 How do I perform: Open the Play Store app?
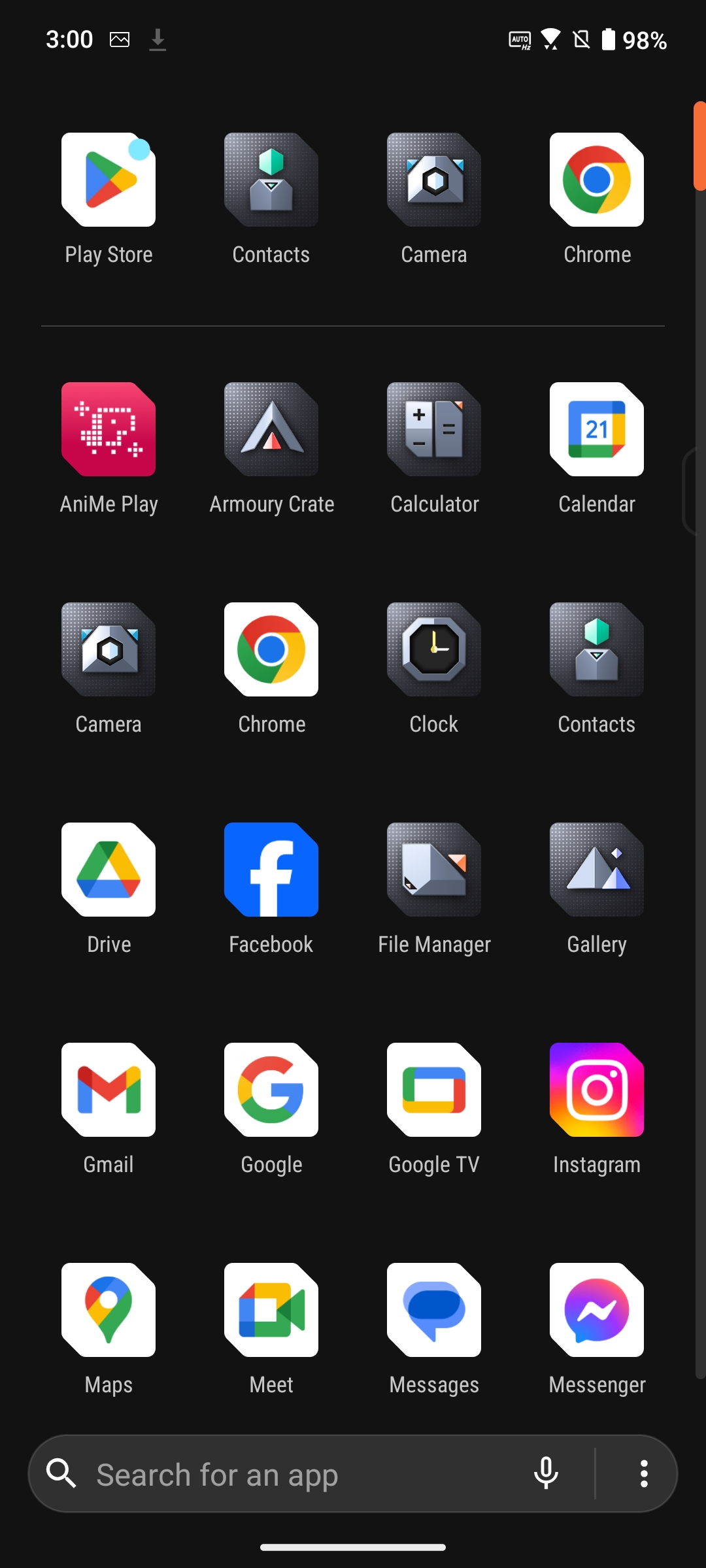click(109, 180)
